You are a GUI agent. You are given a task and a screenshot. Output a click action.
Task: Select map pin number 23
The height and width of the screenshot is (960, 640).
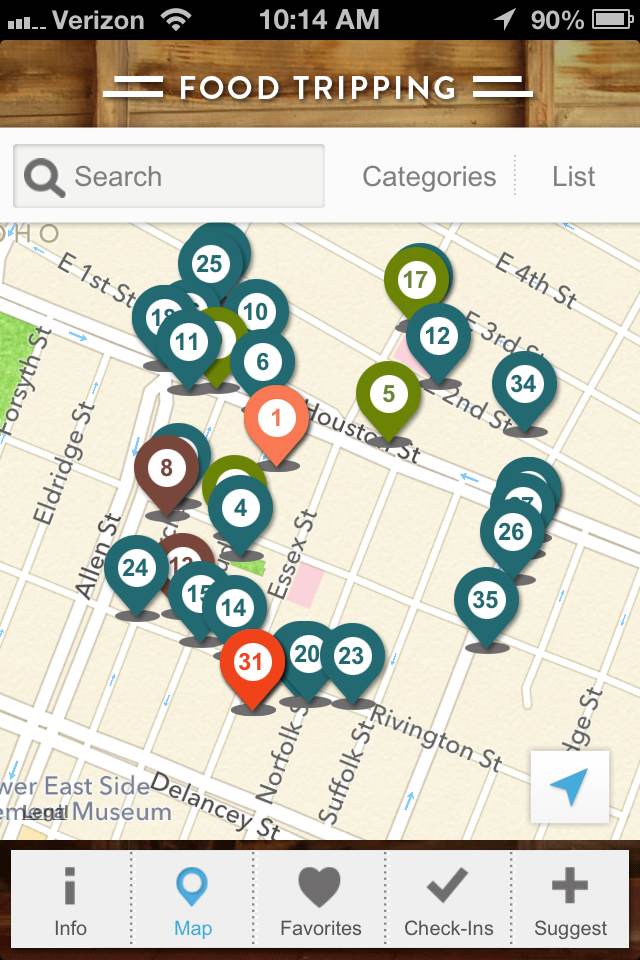click(352, 657)
